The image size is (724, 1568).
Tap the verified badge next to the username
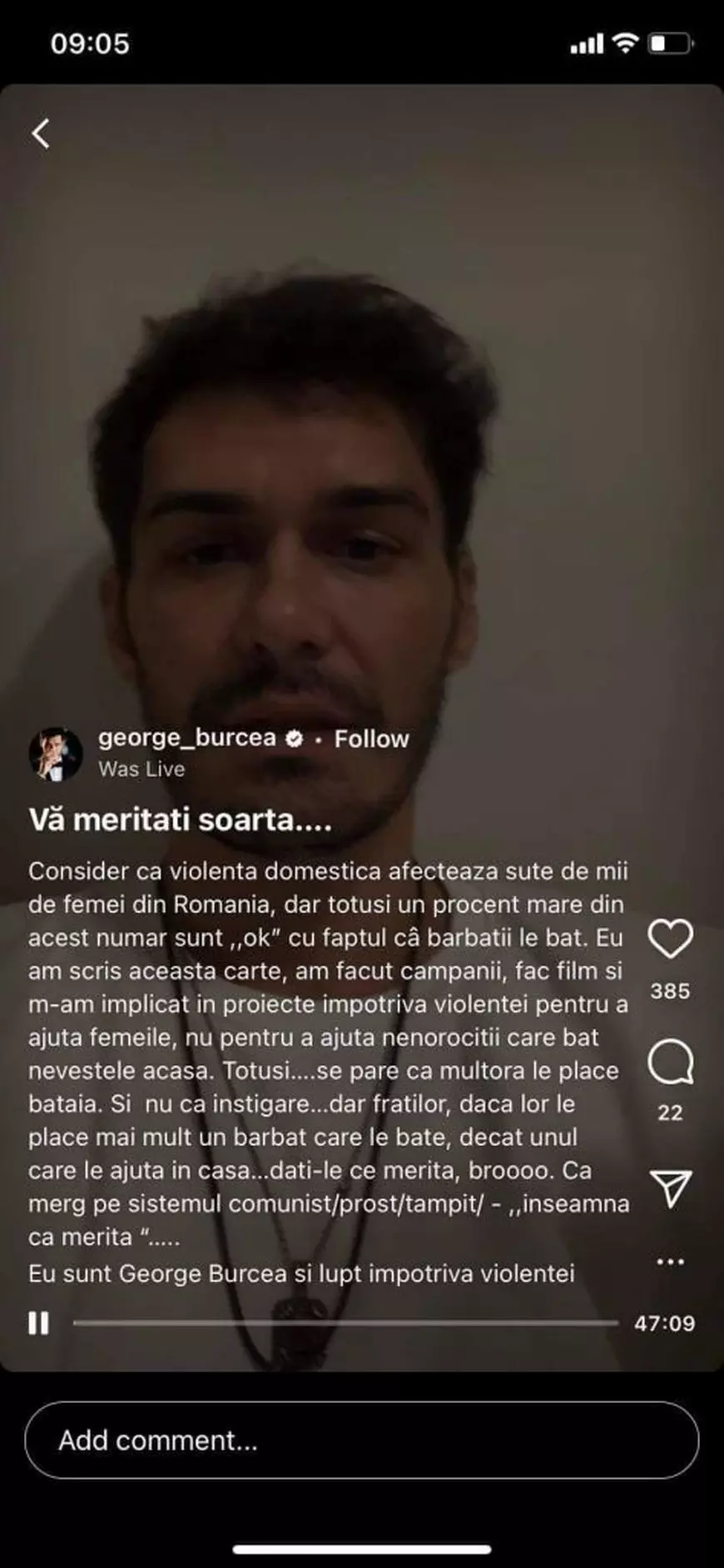click(x=294, y=736)
